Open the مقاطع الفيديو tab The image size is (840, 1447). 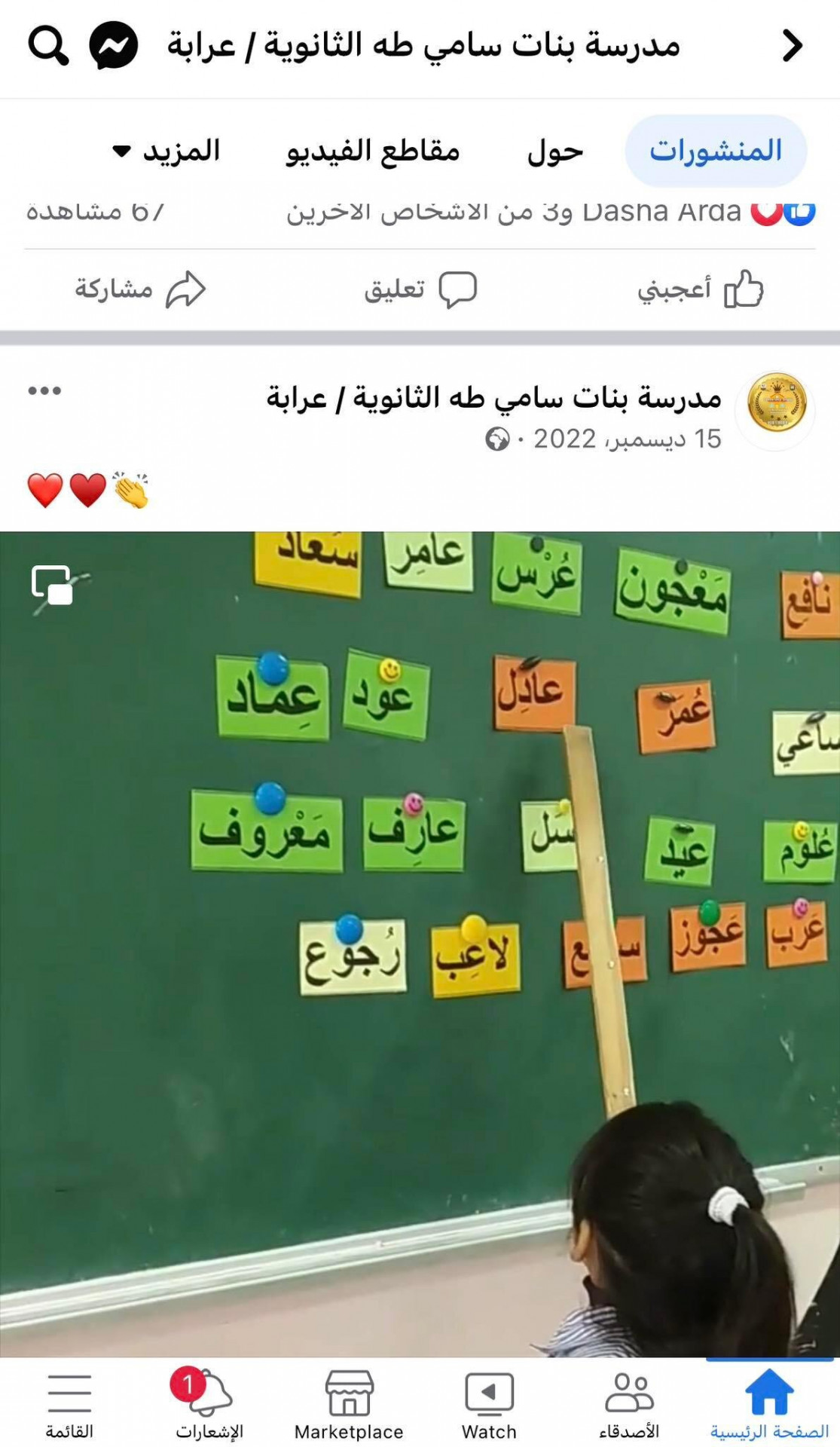click(x=373, y=151)
